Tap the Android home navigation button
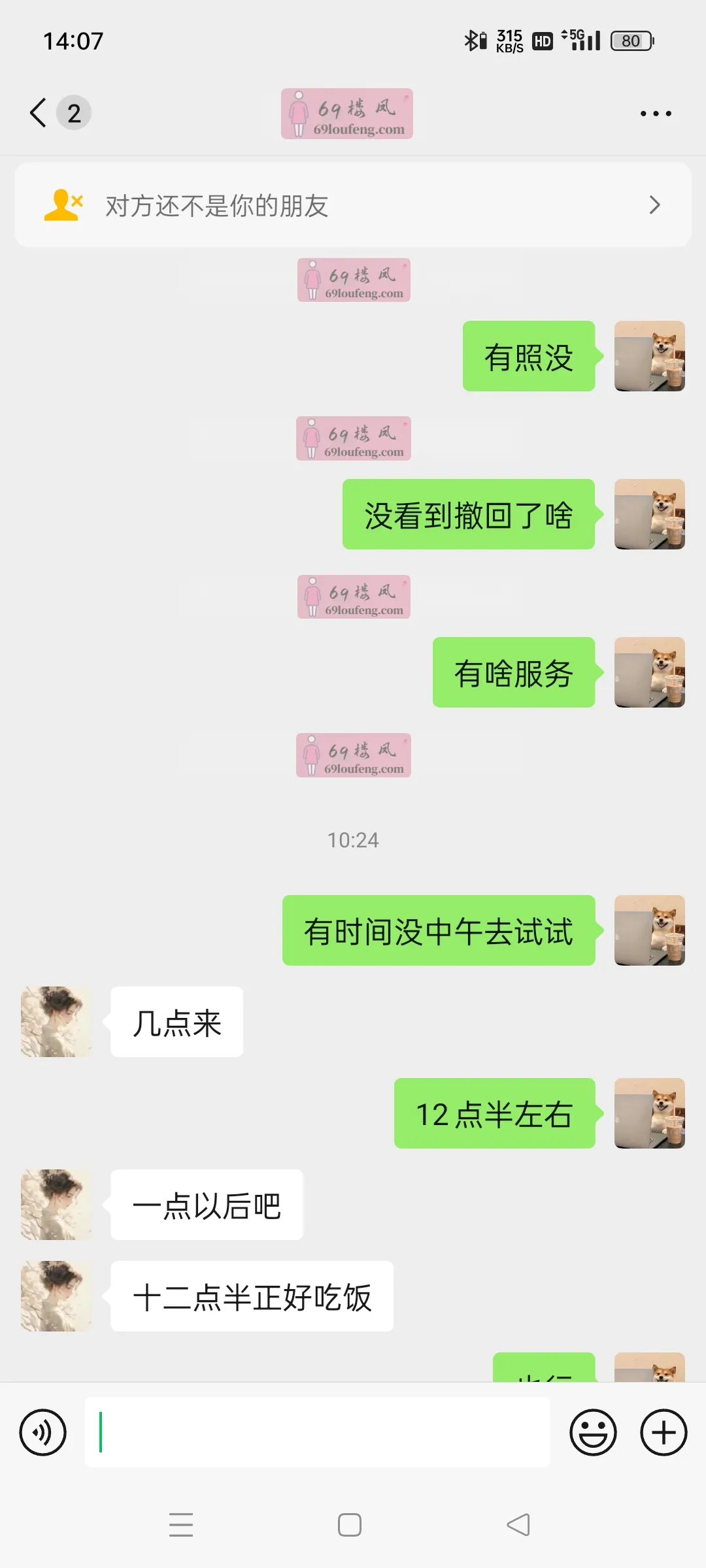 pos(350,1525)
